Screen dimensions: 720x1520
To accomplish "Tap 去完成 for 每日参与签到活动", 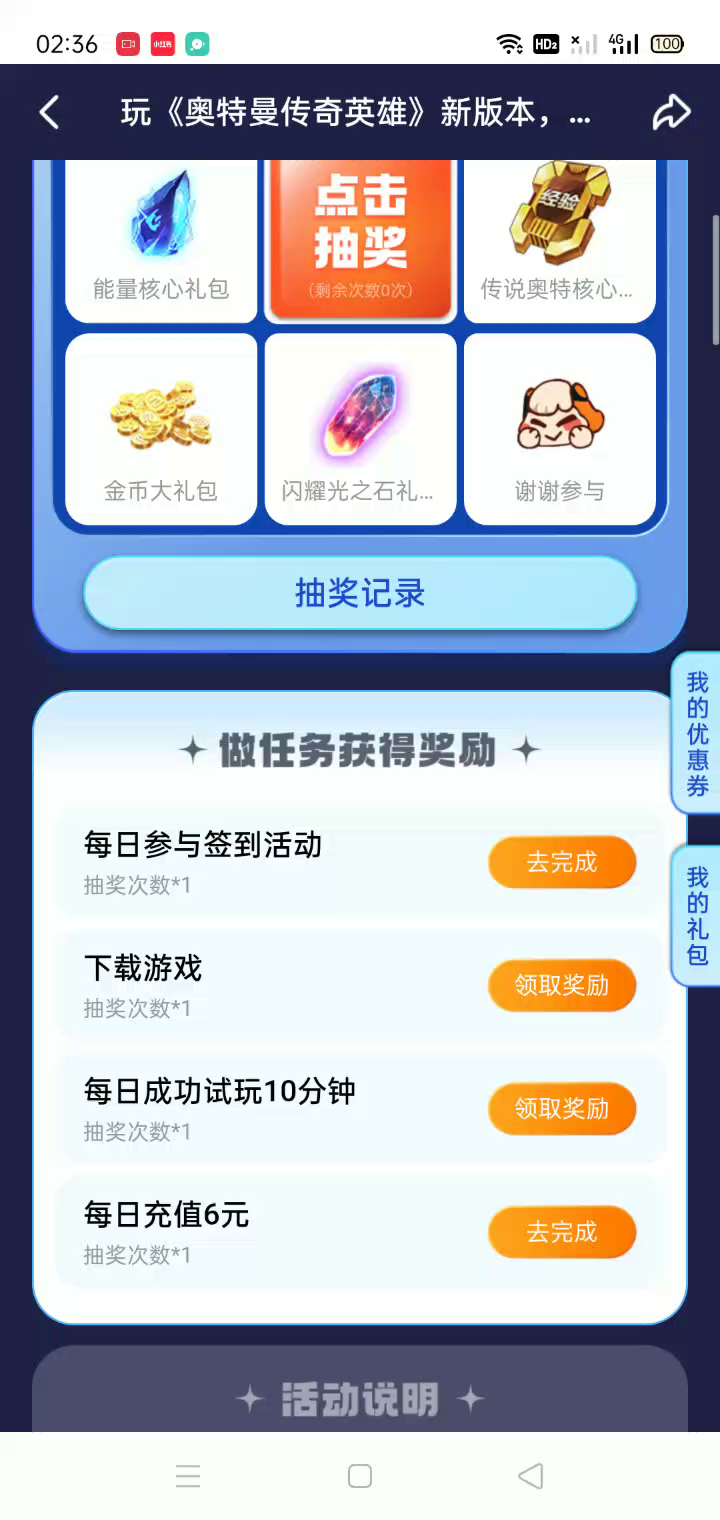I will [x=562, y=862].
